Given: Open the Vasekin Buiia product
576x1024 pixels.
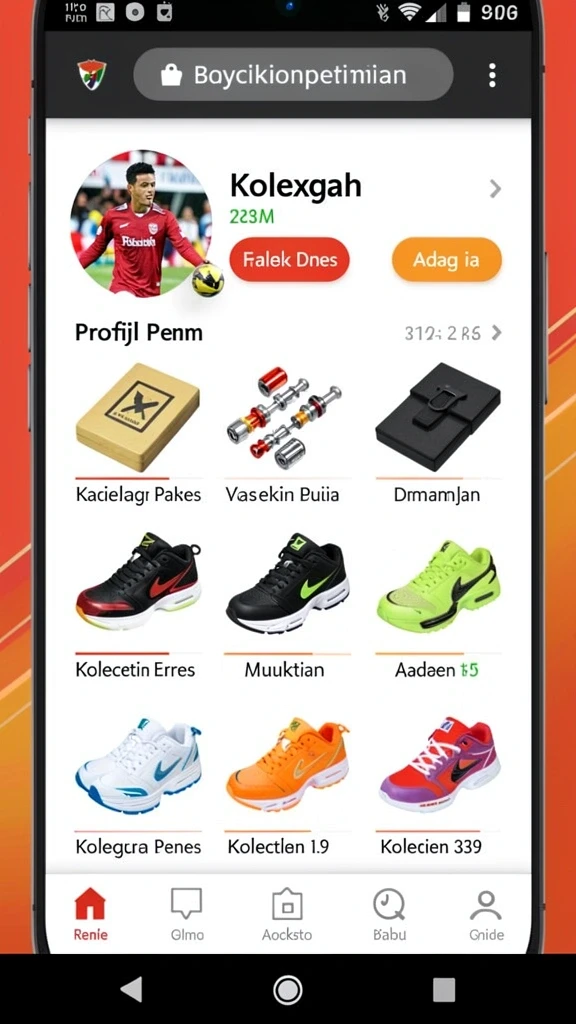Looking at the screenshot, I should tap(284, 432).
